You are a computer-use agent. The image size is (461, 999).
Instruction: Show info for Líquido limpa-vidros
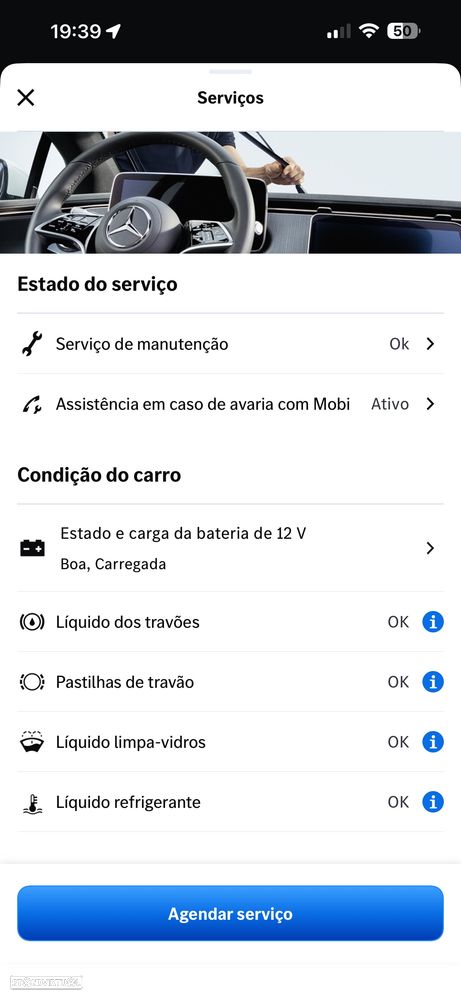tap(433, 742)
